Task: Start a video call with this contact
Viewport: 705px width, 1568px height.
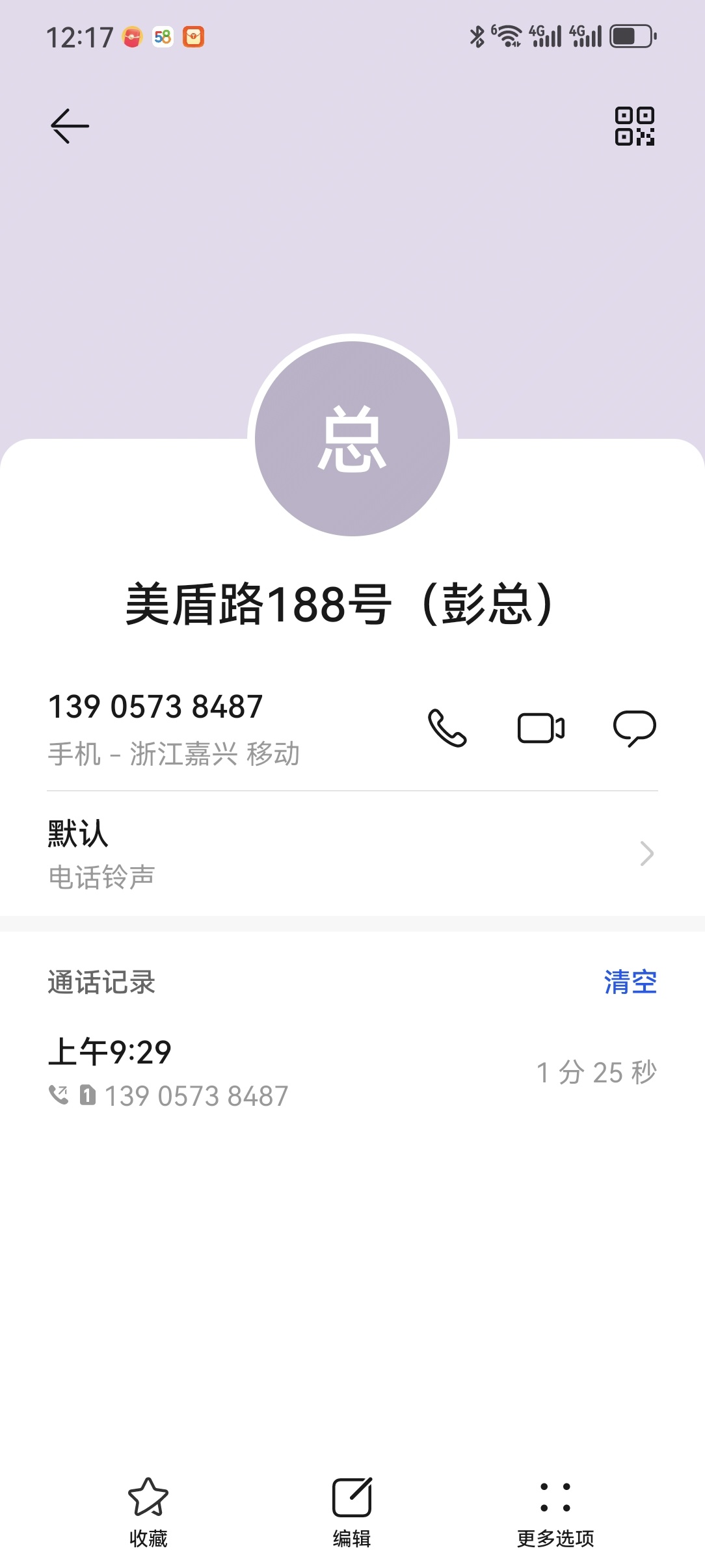Action: click(x=541, y=727)
